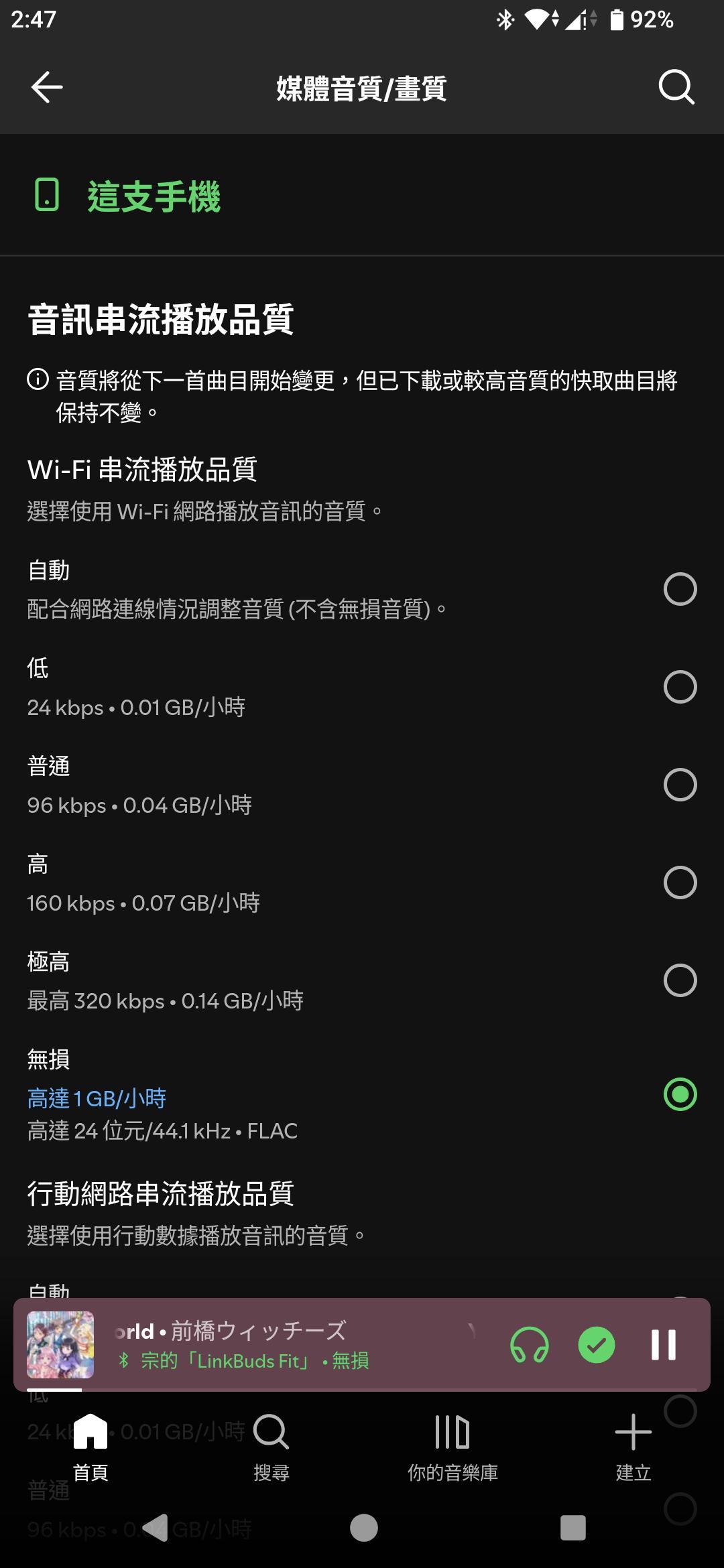This screenshot has height=1568, width=724.
Task: Choose 無損 FLAC Wi-Fi quality
Action: pos(680,1094)
